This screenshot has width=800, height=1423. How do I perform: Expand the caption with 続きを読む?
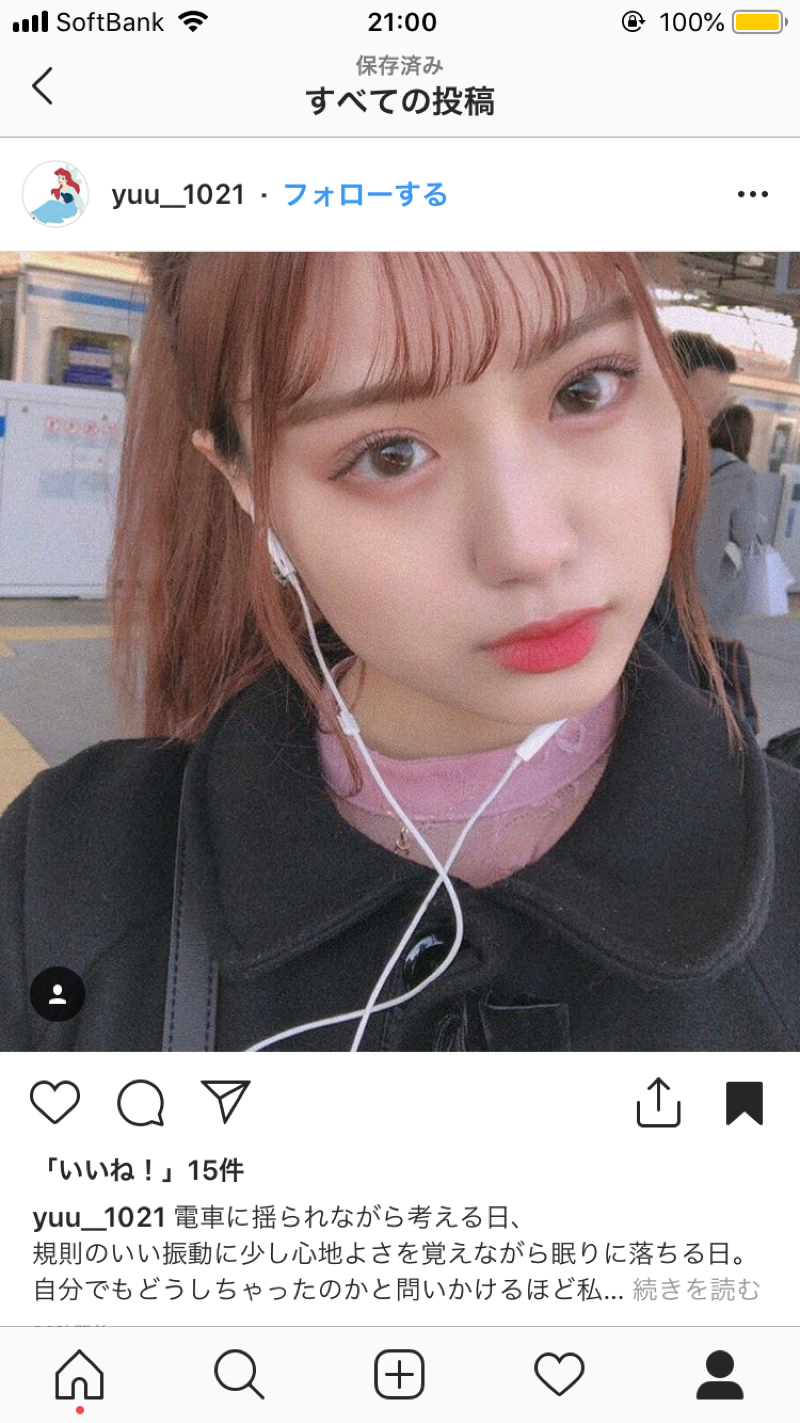click(x=696, y=1289)
